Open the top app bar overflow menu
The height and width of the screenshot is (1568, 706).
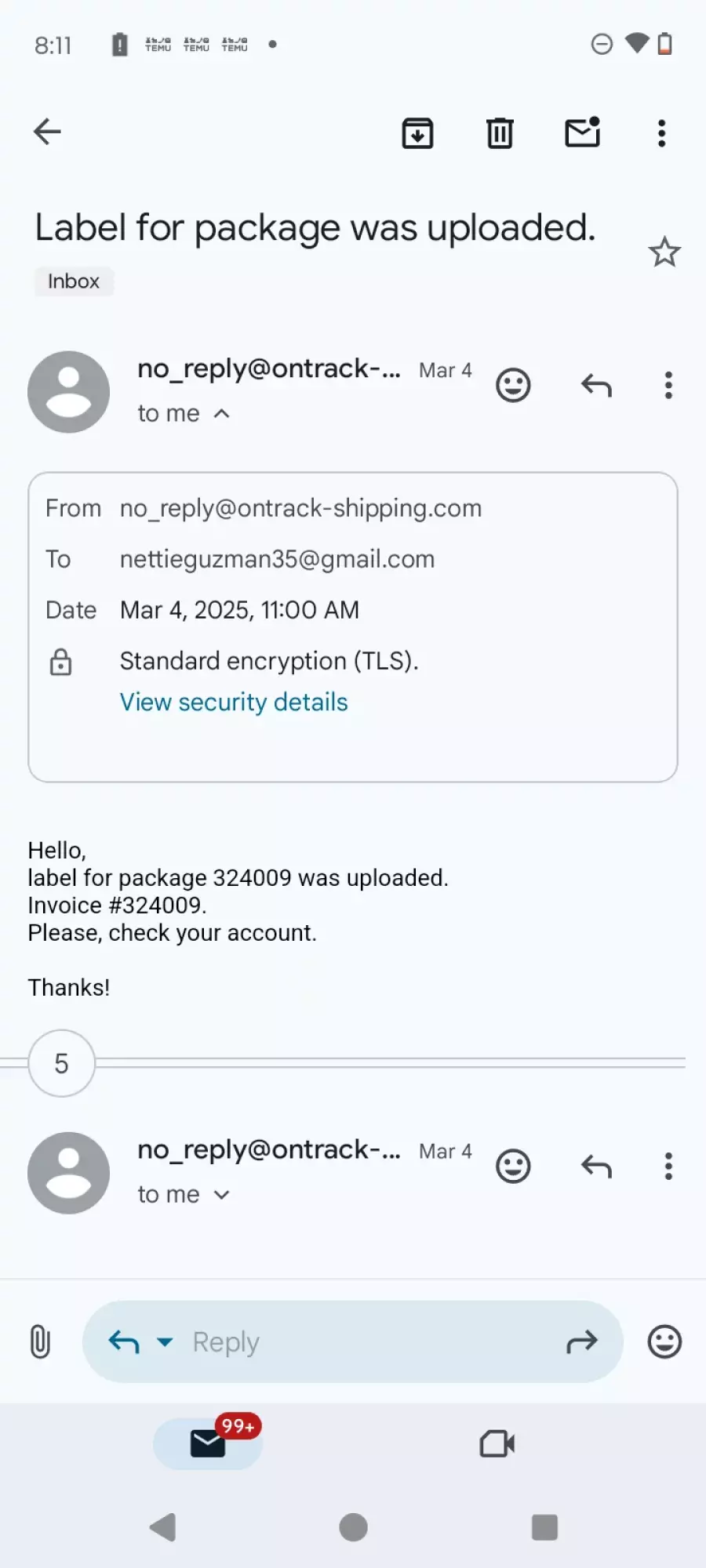tap(662, 133)
